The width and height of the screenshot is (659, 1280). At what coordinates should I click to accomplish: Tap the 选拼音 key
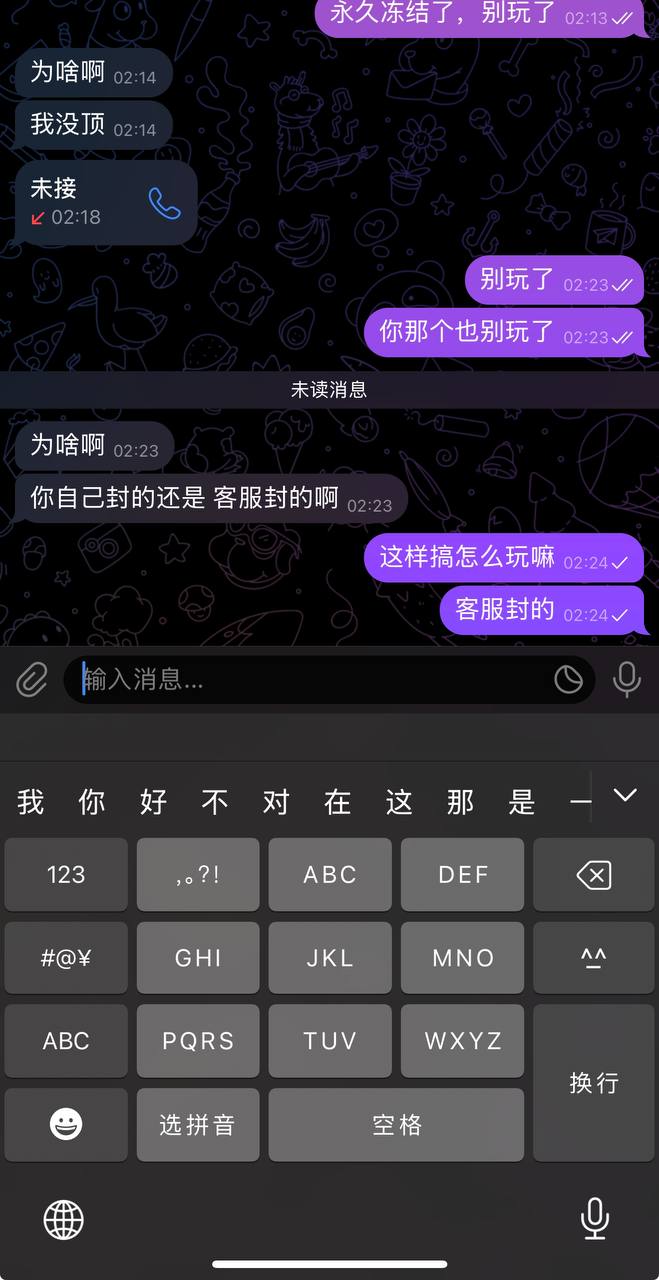point(198,1125)
